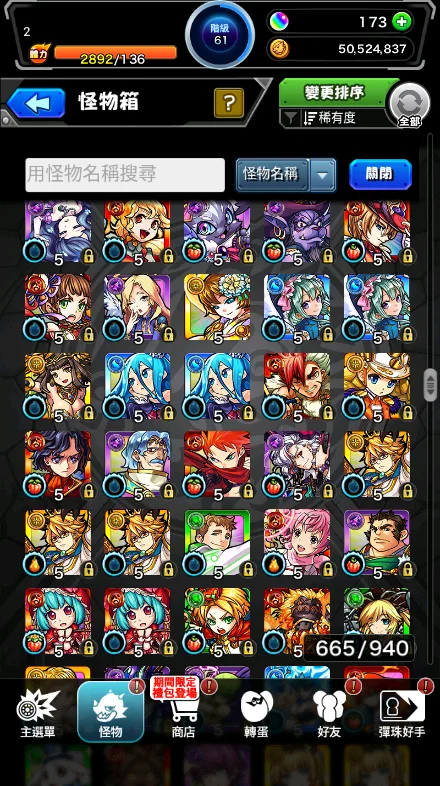The image size is (440, 786).
Task: Open the yellow question mark help
Action: pyautogui.click(x=229, y=103)
